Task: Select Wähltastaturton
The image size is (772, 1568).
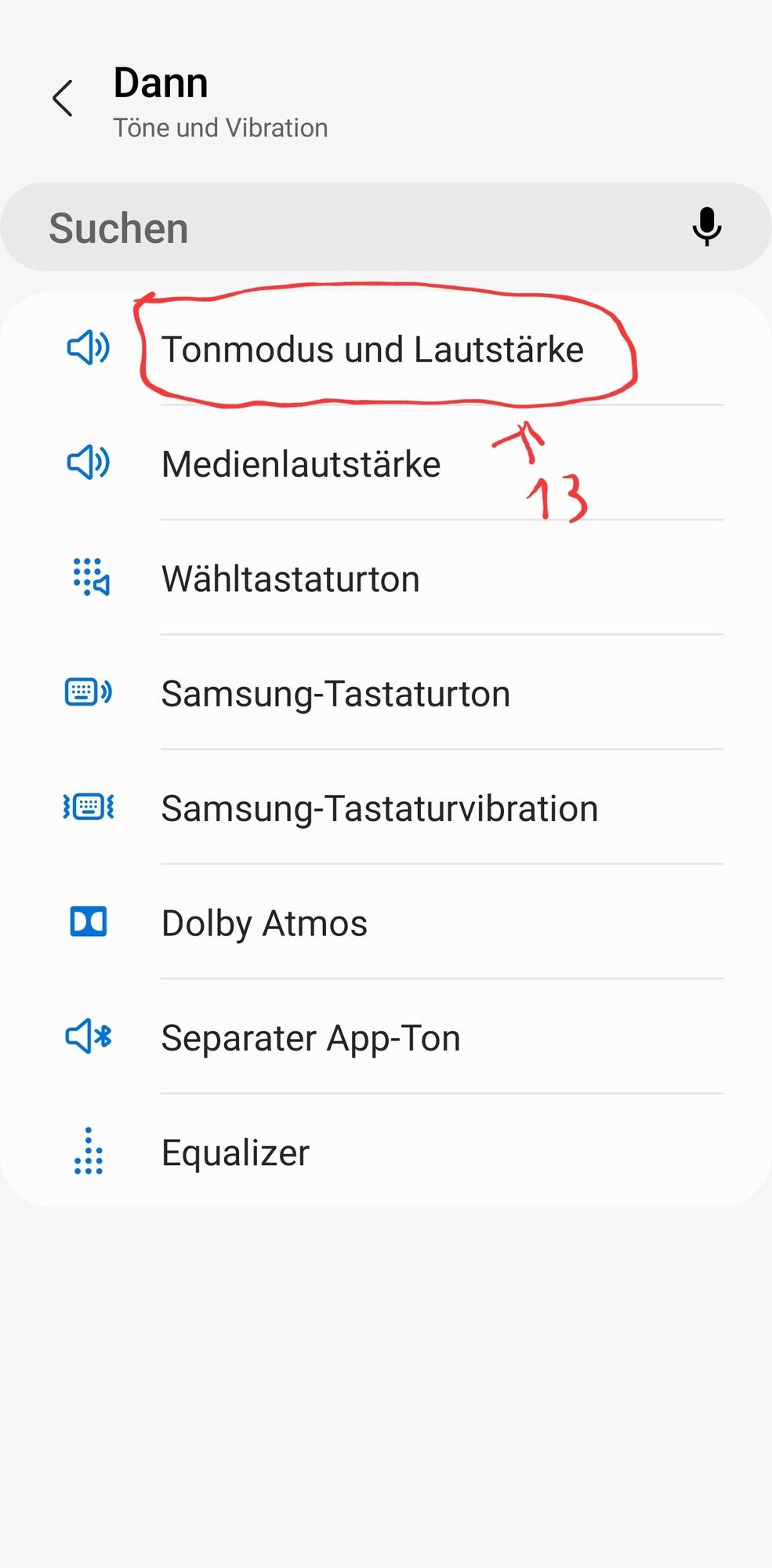Action: pyautogui.click(x=291, y=579)
